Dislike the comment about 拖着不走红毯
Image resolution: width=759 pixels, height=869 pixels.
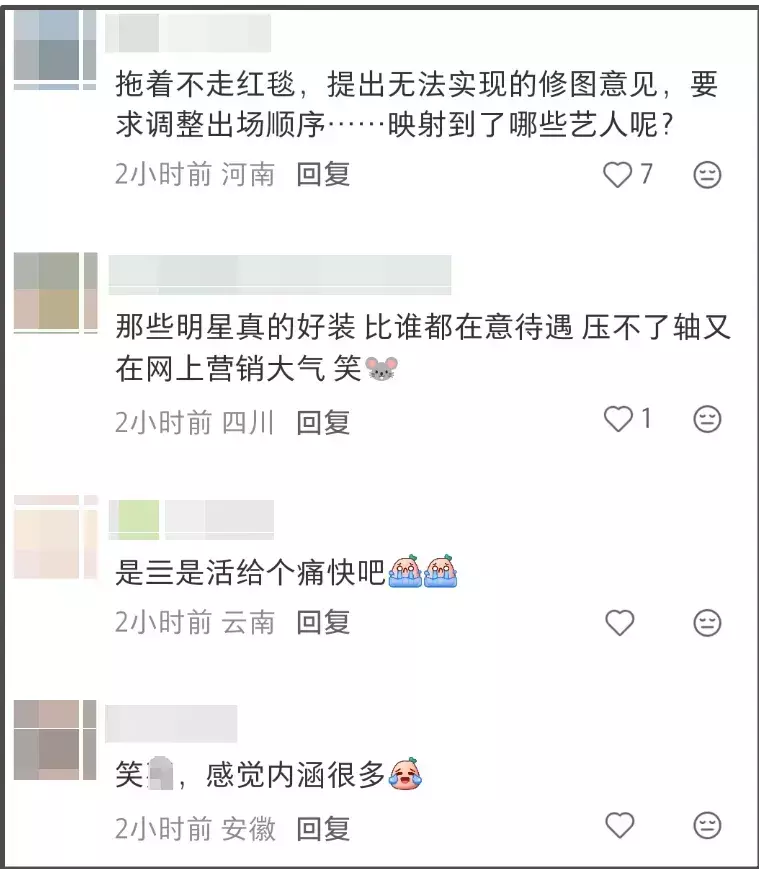707,175
